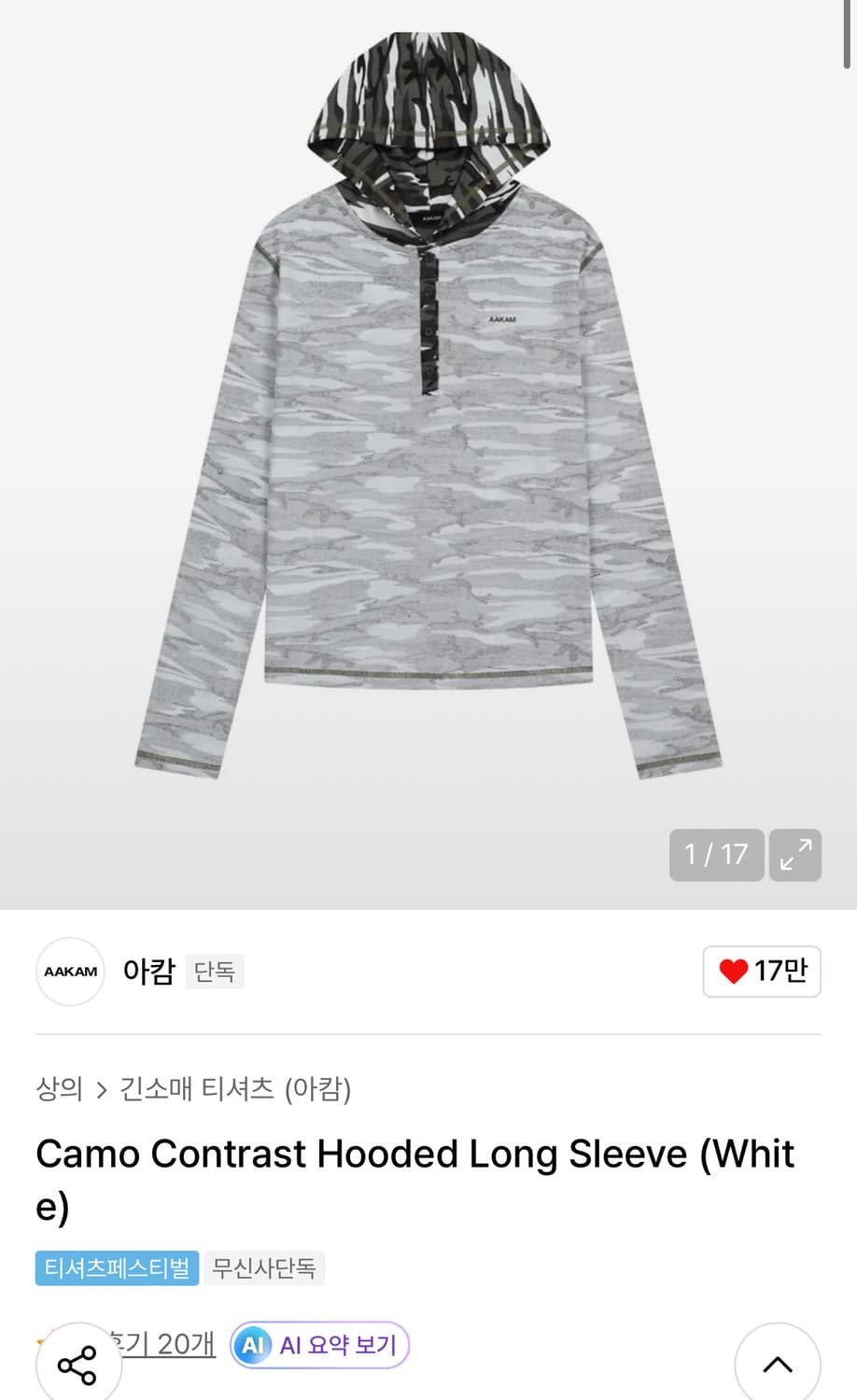Expand the 단독 badge next to brand name
The height and width of the screenshot is (1400, 857).
215,972
